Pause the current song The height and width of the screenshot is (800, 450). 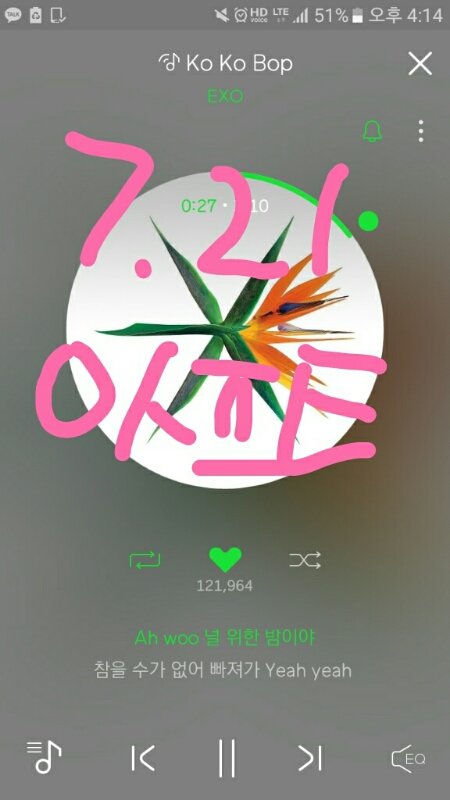[227, 758]
